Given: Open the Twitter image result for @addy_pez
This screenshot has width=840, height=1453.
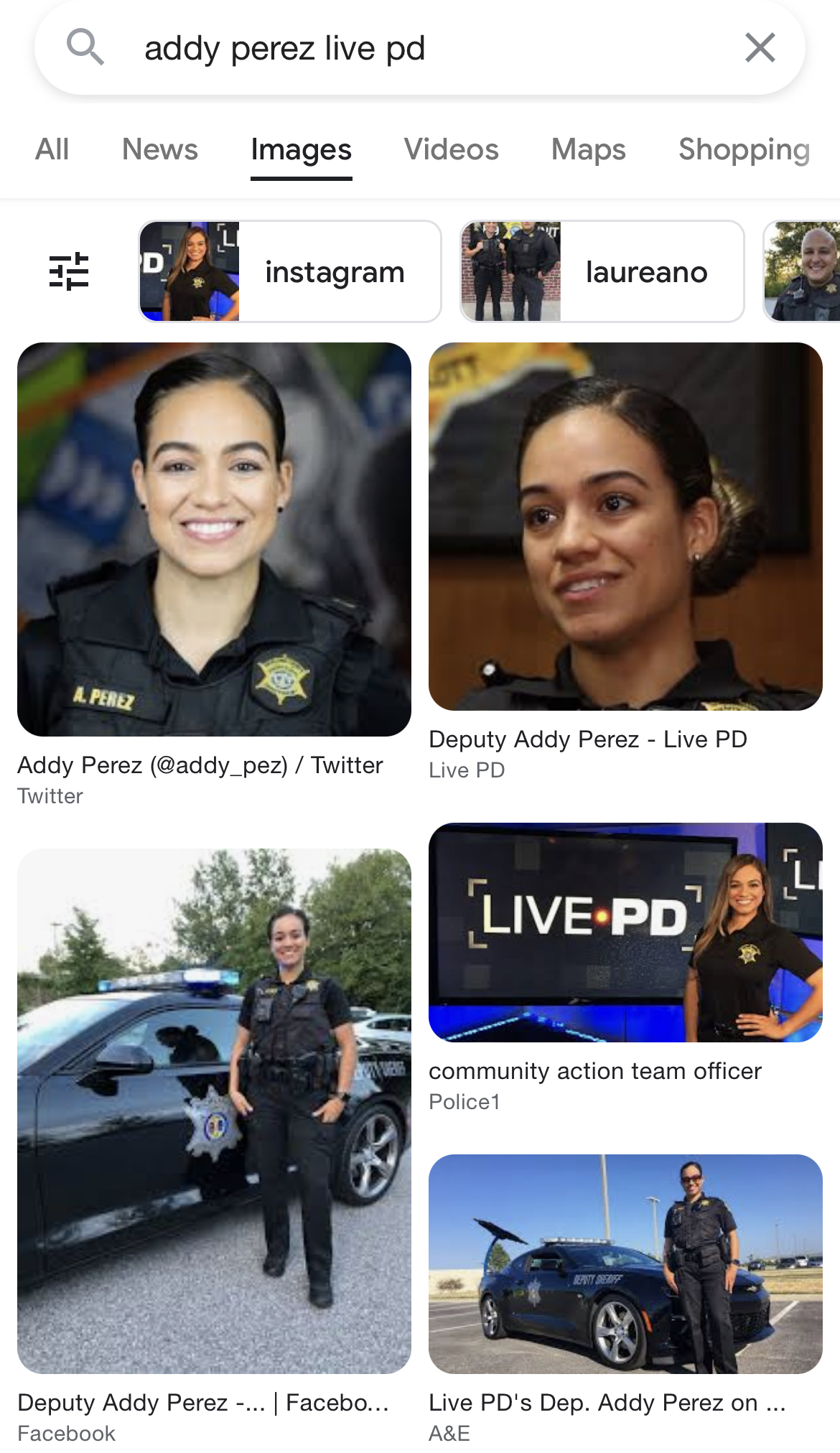Looking at the screenshot, I should click(214, 540).
